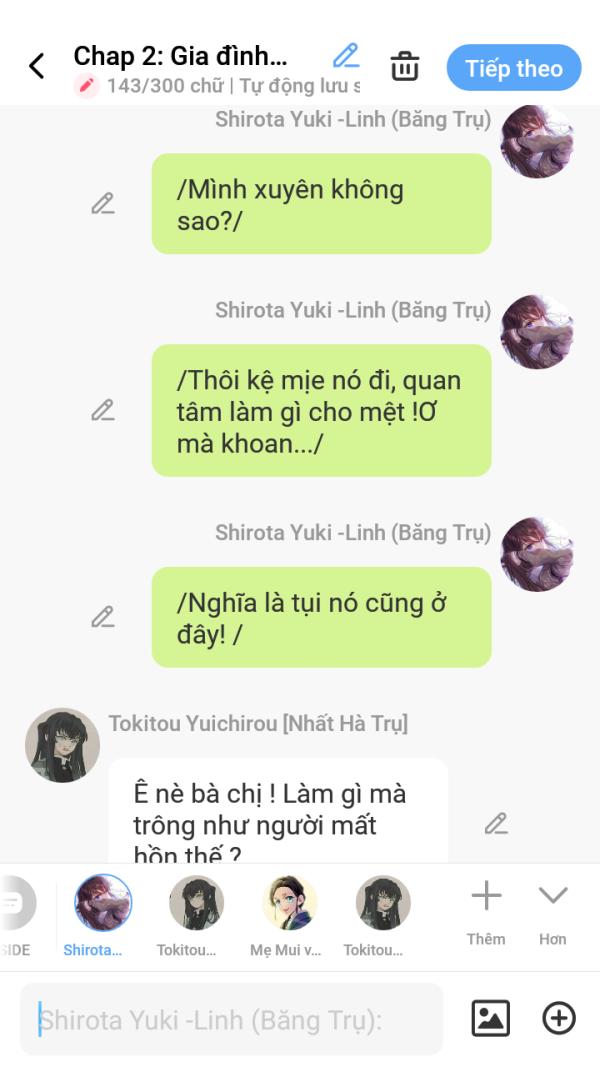Viewport: 600px width, 1067px height.
Task: Edit the message "/Thôi kệ mịe nó đi..."
Action: [103, 410]
